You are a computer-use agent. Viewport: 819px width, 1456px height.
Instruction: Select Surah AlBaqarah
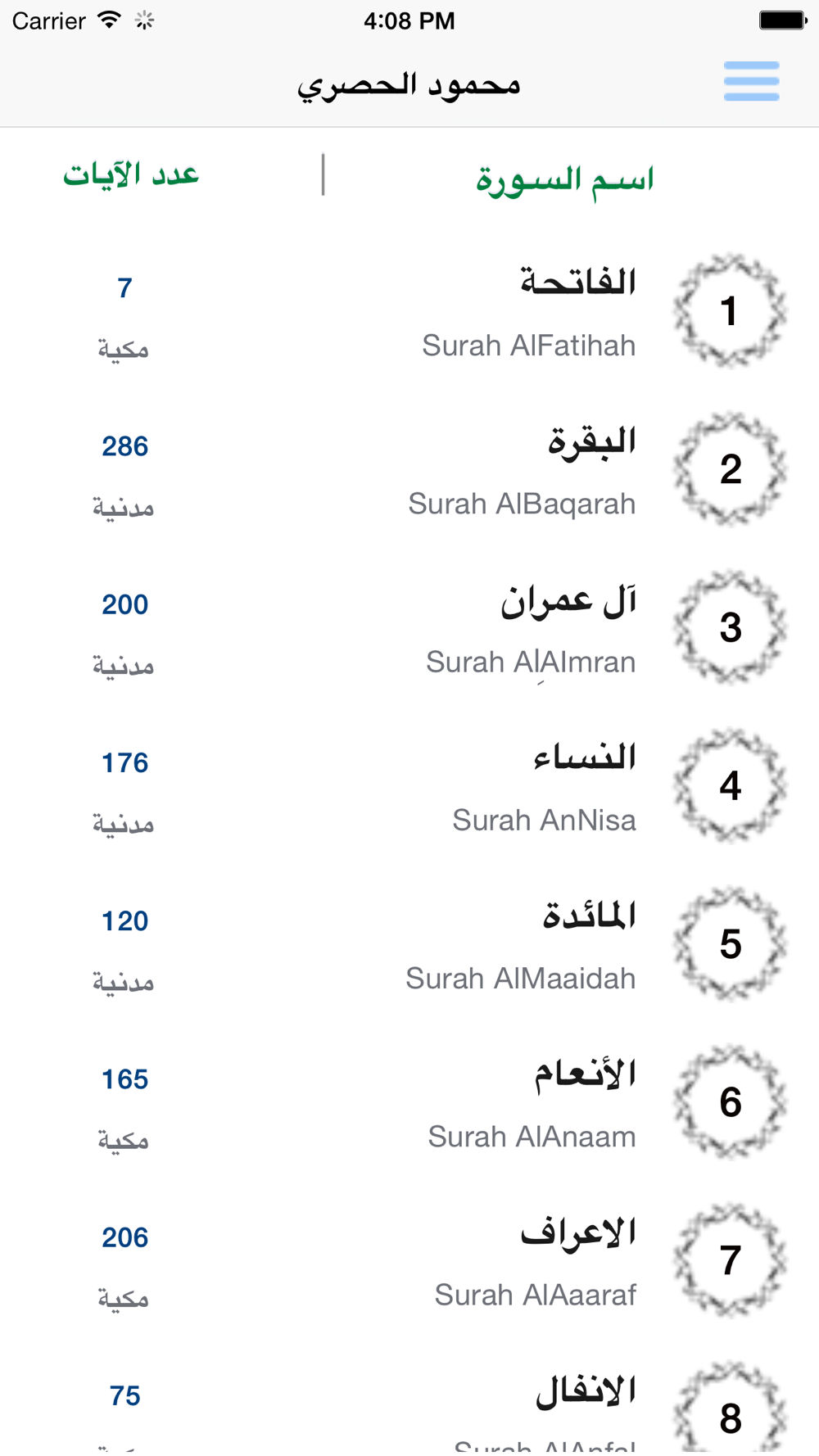tap(409, 469)
